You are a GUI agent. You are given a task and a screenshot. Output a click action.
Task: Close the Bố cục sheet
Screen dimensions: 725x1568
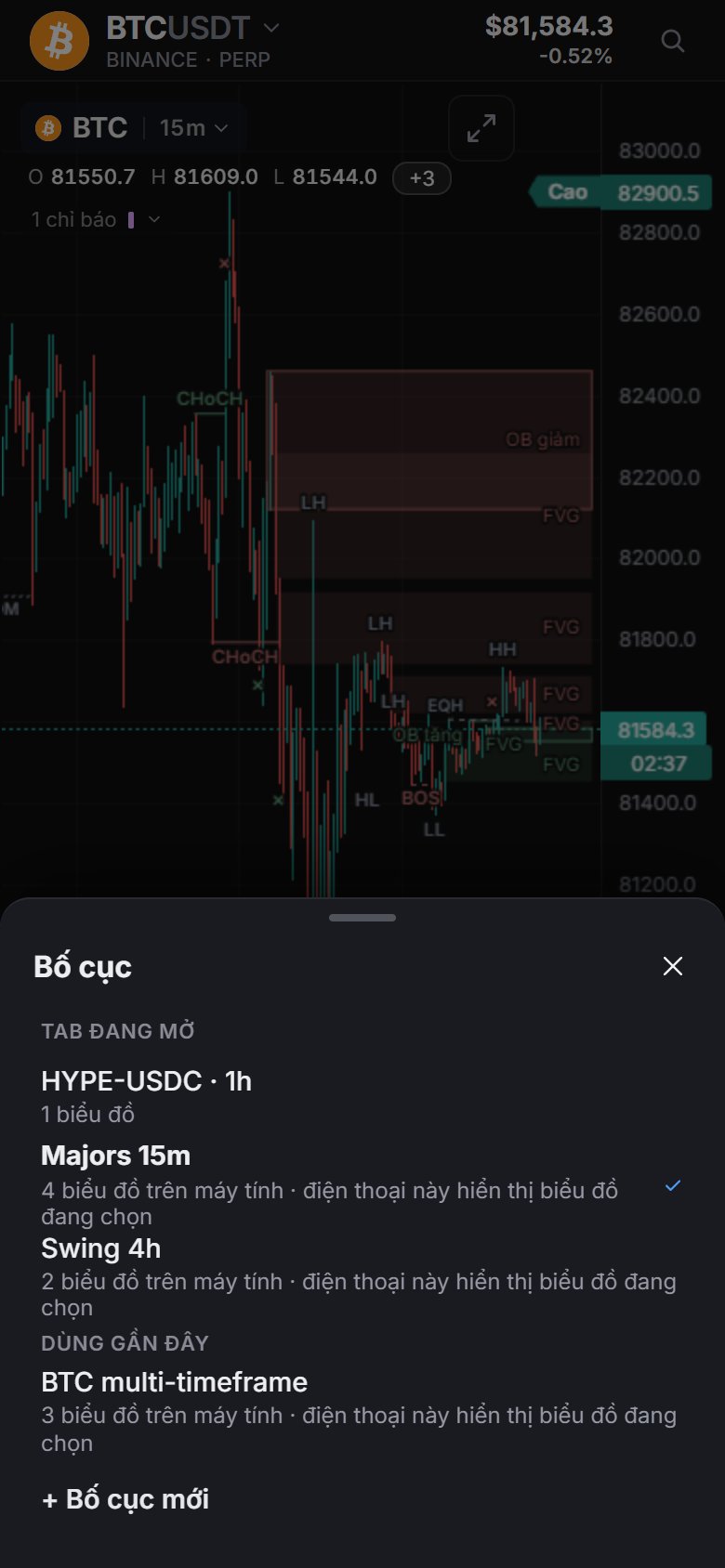[673, 966]
